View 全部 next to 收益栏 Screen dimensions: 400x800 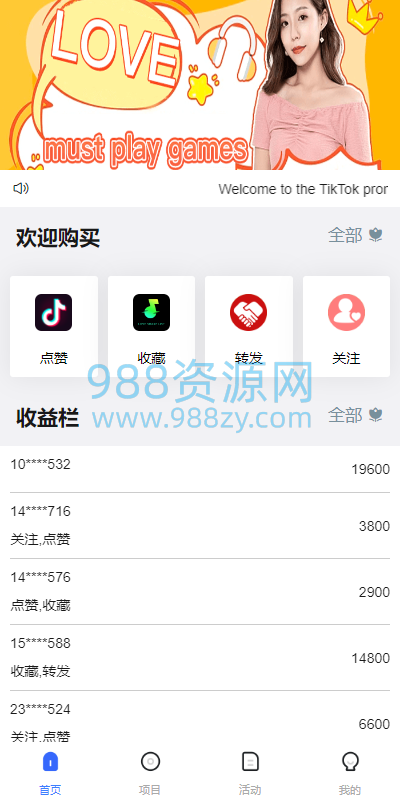[x=355, y=415]
